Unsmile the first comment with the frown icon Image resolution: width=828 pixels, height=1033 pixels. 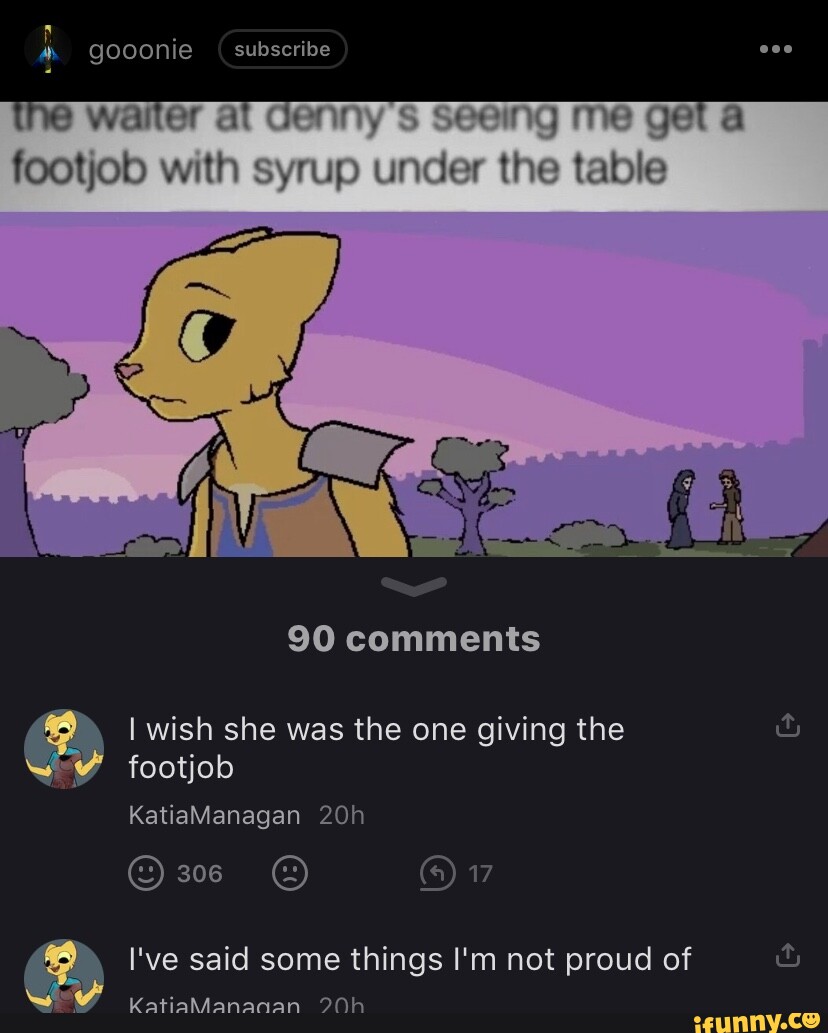coord(290,874)
